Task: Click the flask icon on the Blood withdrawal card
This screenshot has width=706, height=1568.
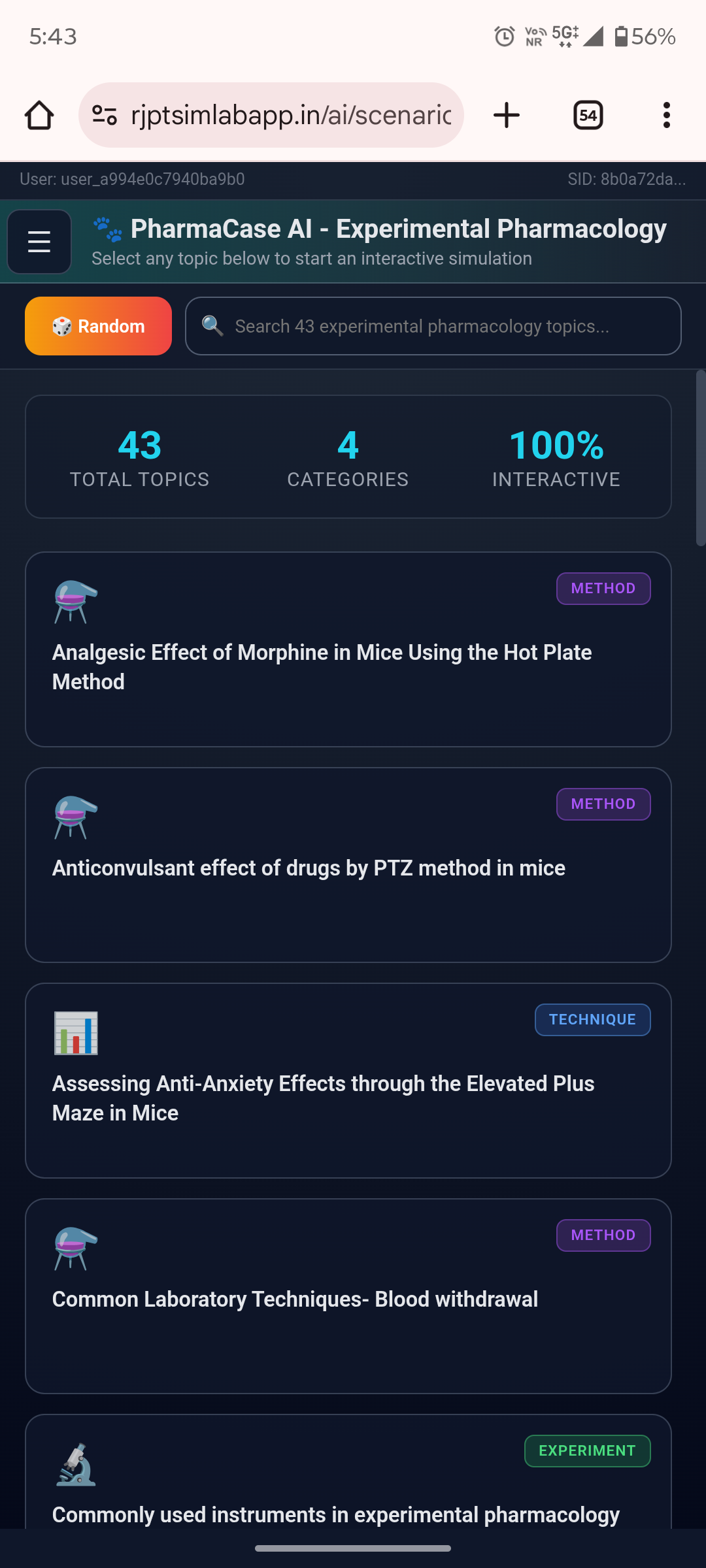Action: pyautogui.click(x=73, y=1248)
